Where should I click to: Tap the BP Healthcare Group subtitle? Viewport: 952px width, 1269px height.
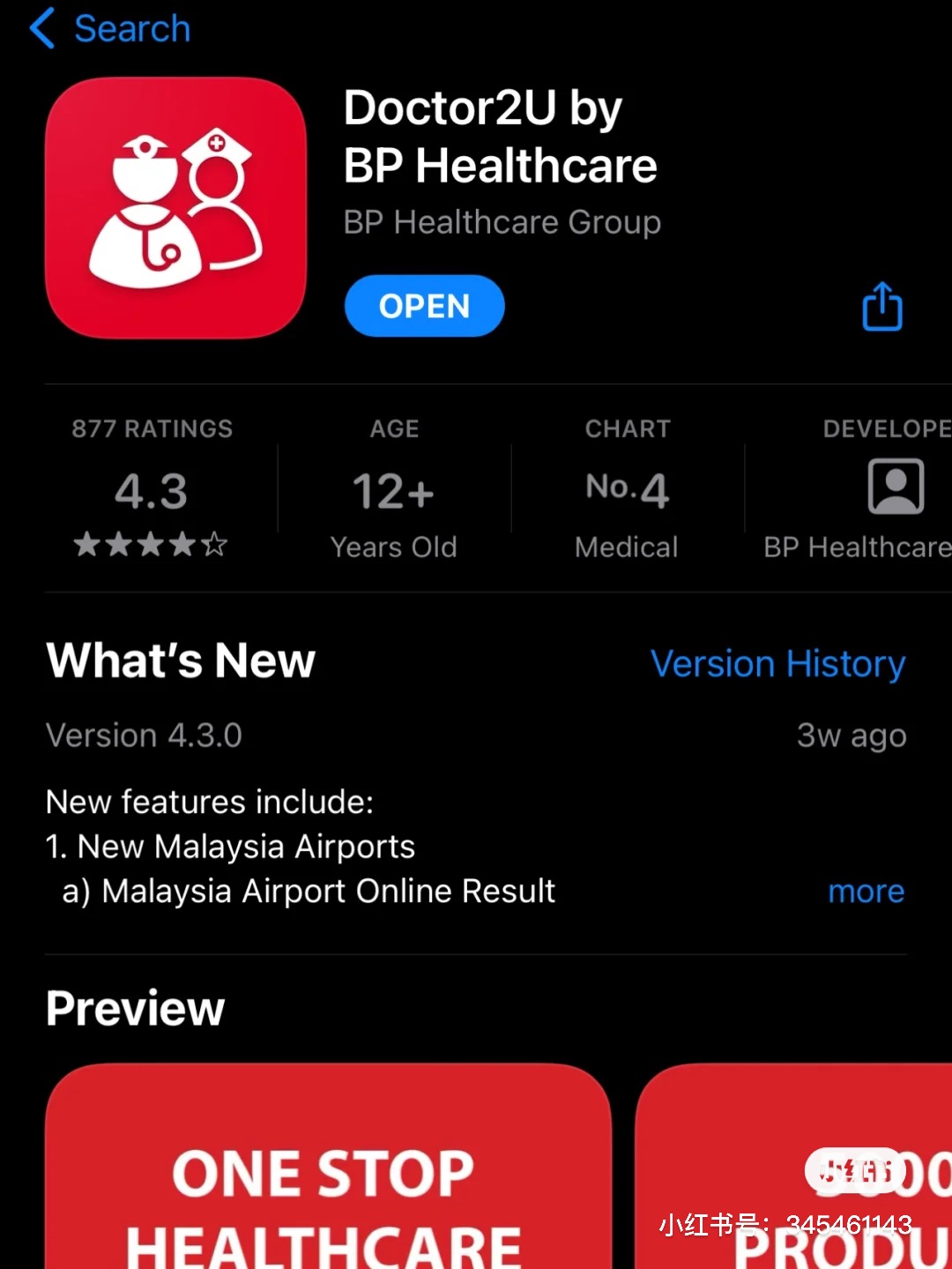tap(502, 222)
